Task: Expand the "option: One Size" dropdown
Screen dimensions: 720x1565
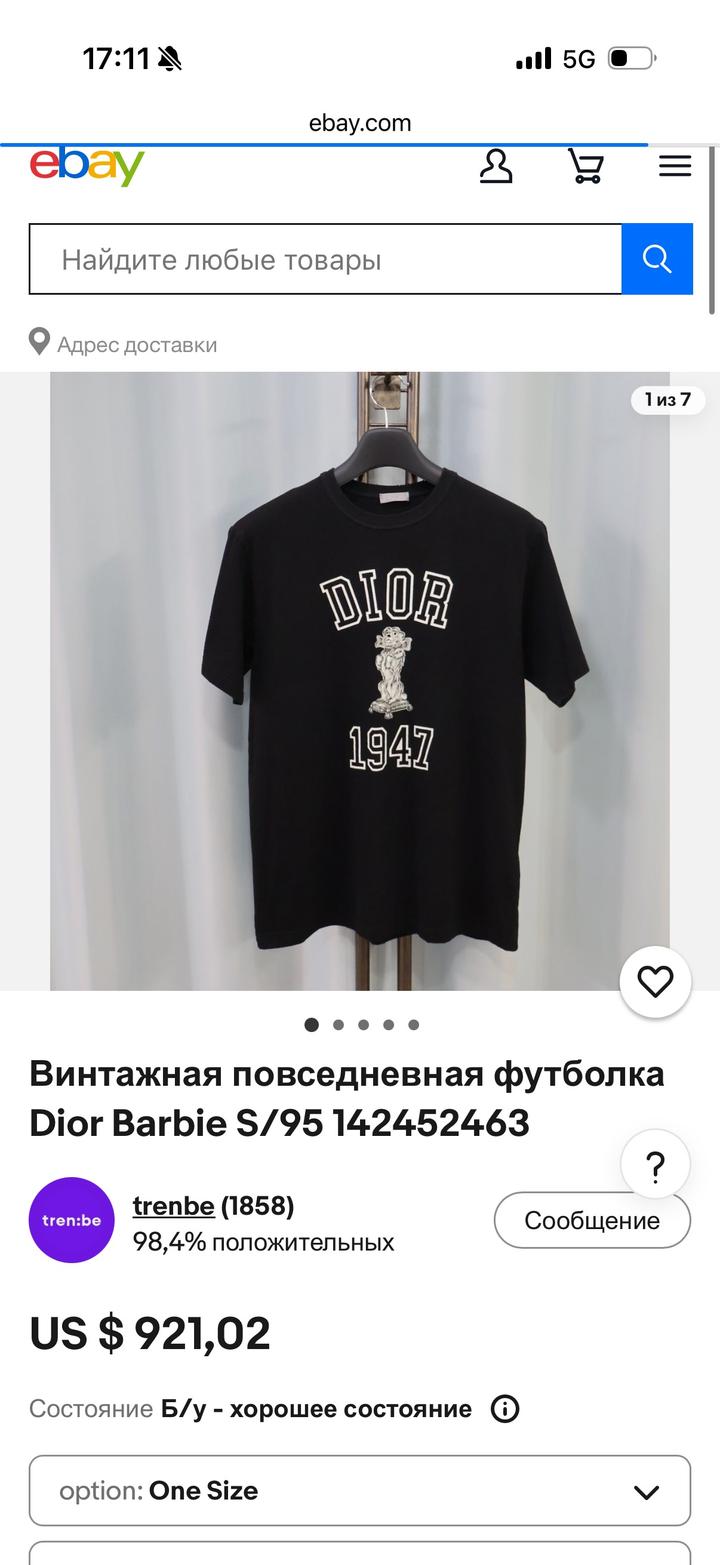Action: tap(360, 1491)
